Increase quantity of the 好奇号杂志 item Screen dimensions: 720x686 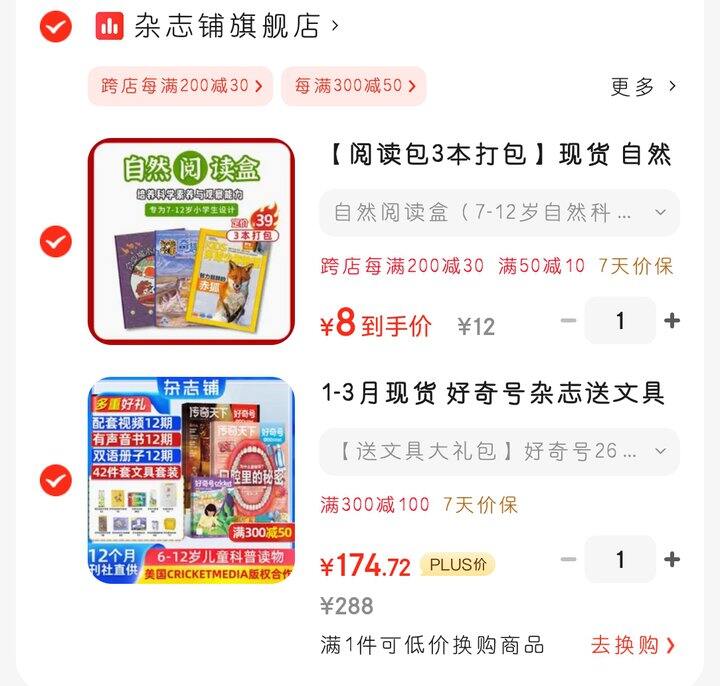click(x=672, y=560)
